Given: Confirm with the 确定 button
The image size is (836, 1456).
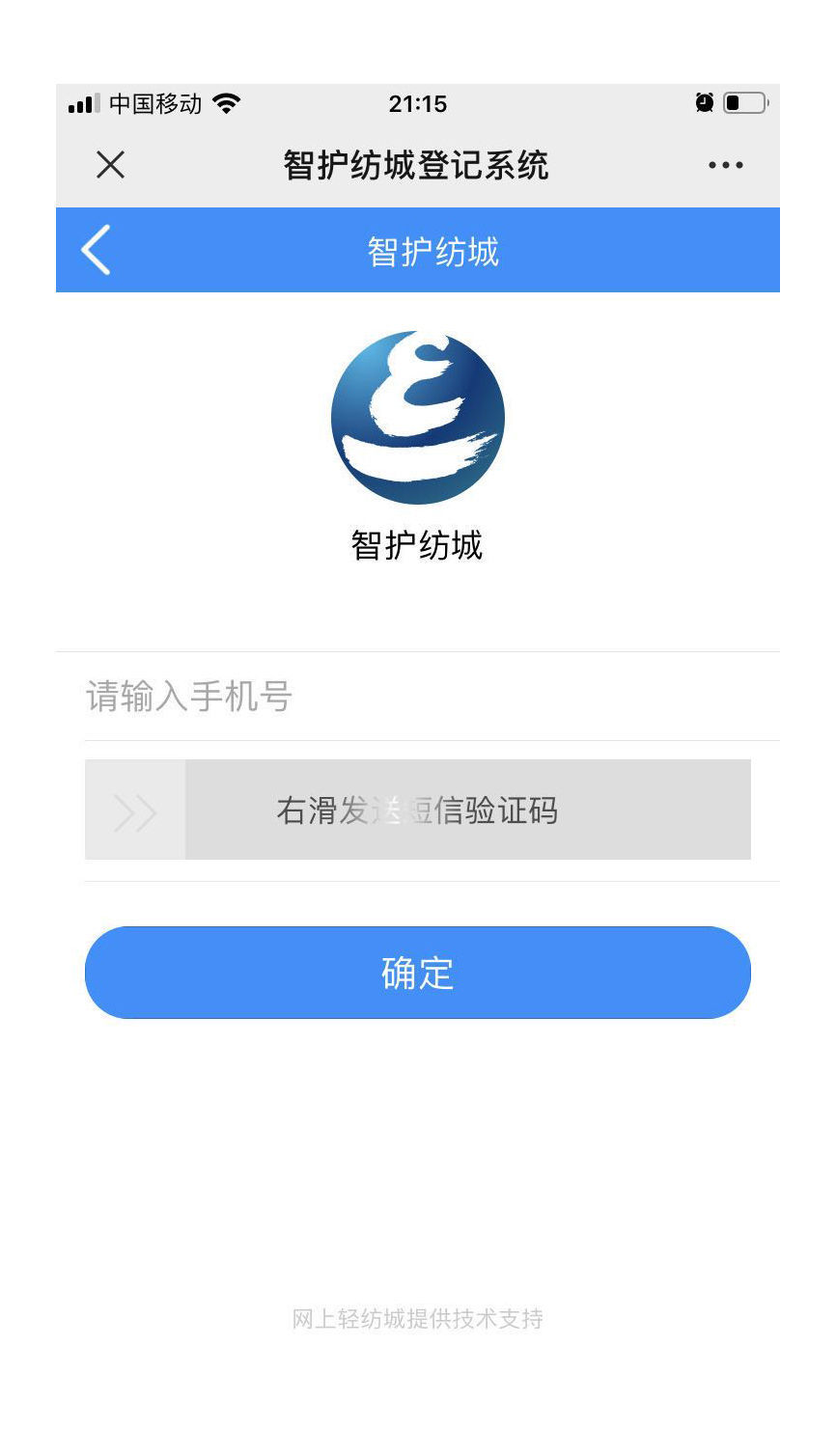Looking at the screenshot, I should pos(418,973).
